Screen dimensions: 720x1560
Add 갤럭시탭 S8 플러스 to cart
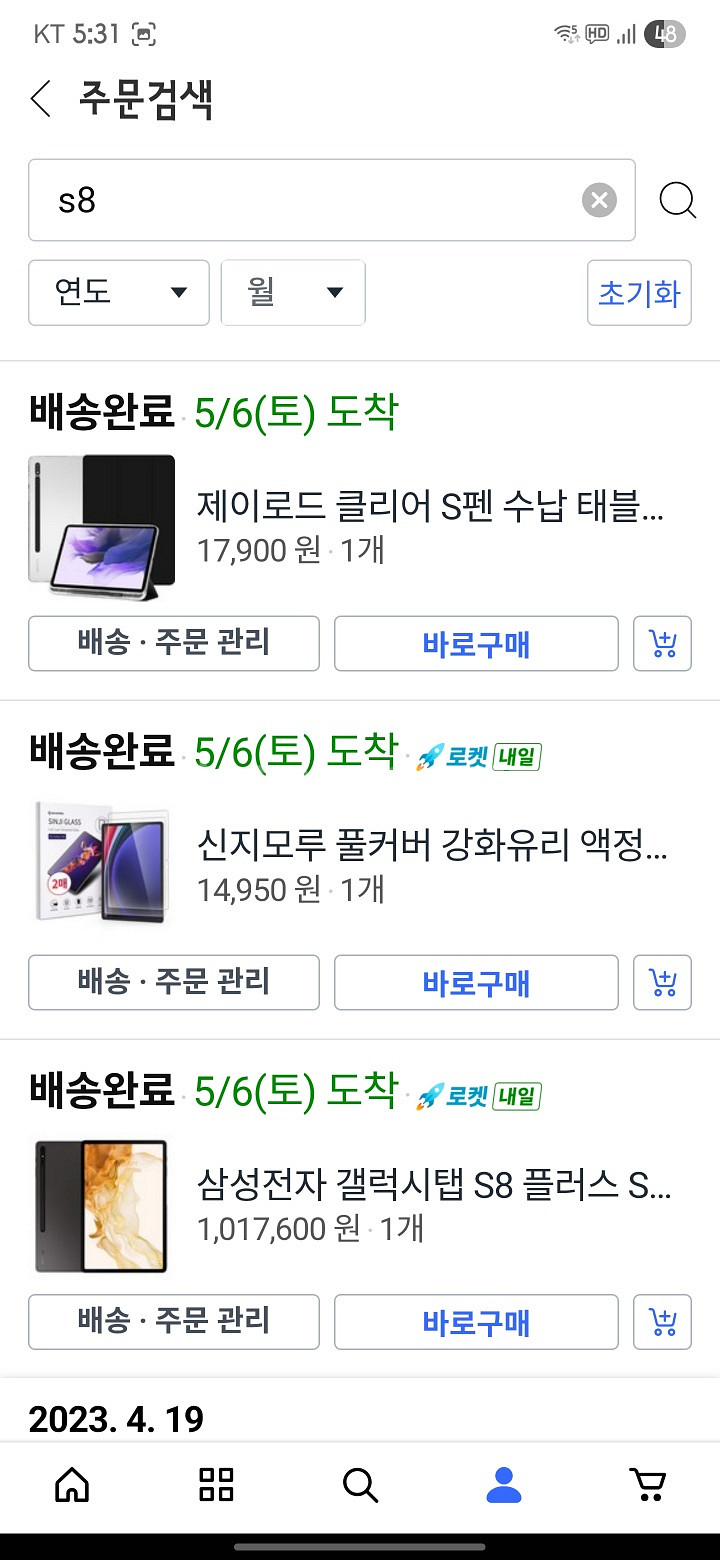[662, 1322]
